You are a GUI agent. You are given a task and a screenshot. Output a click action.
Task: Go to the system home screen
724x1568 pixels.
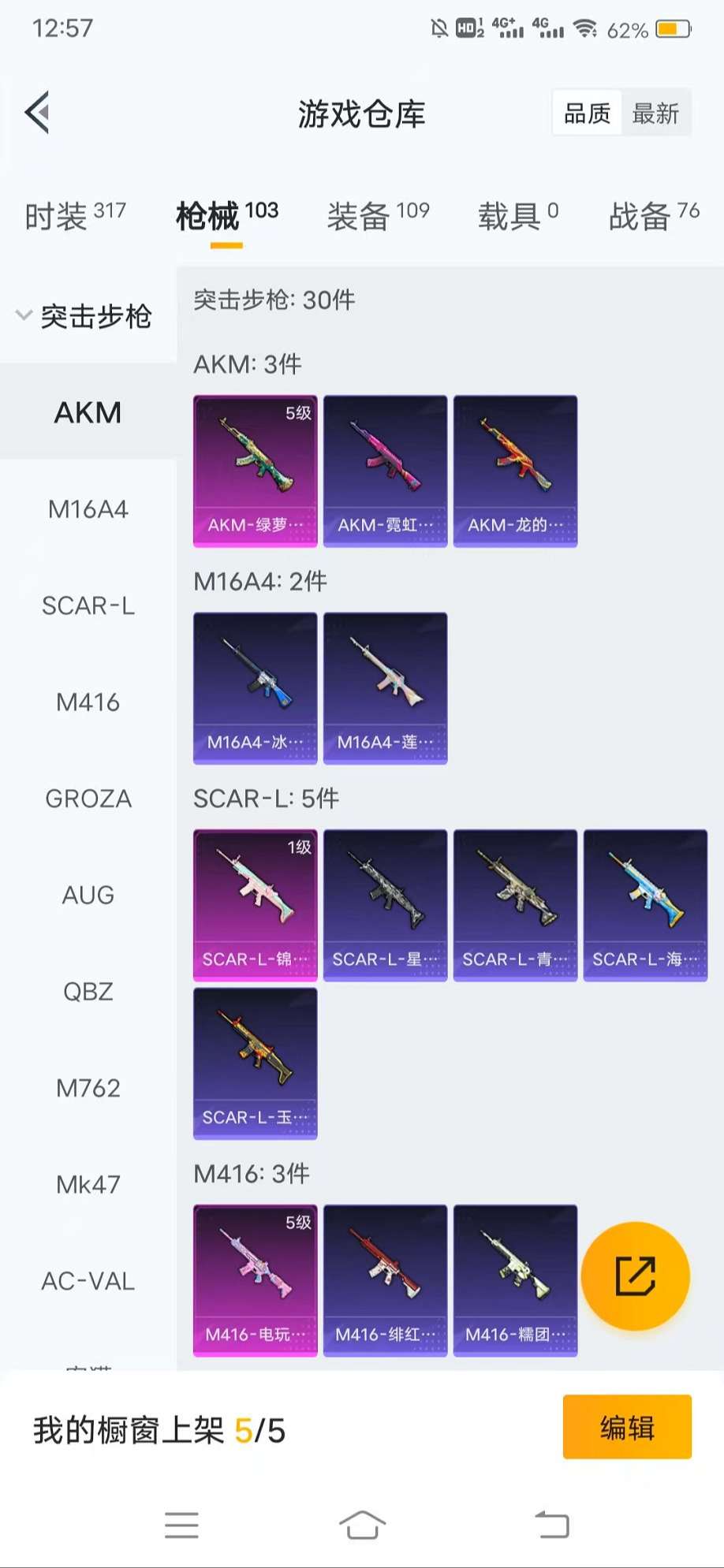tap(362, 1525)
